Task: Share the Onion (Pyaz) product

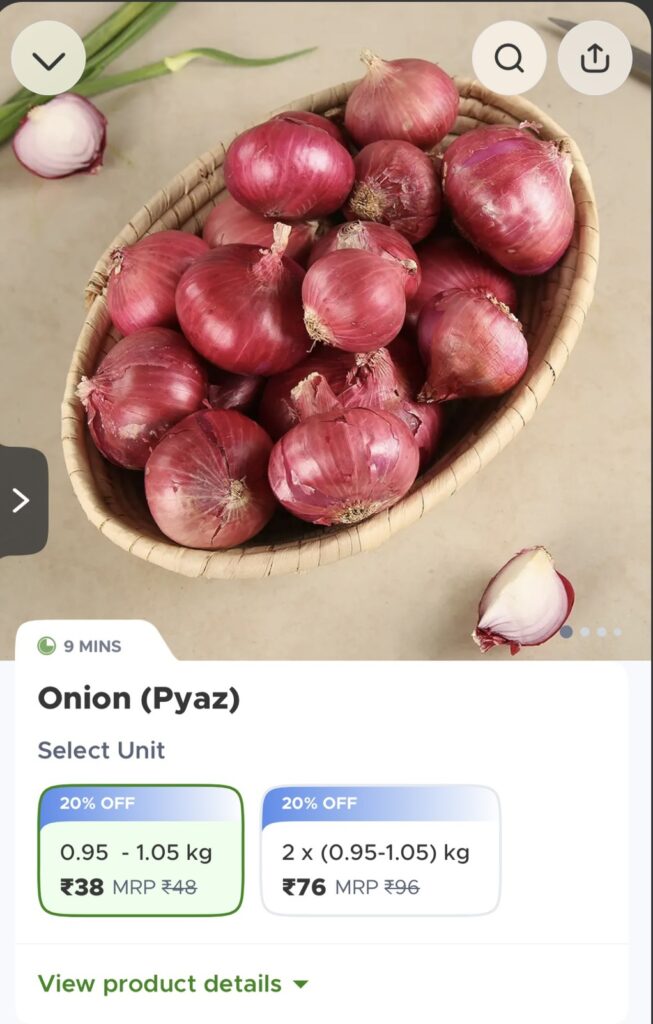Action: click(594, 59)
